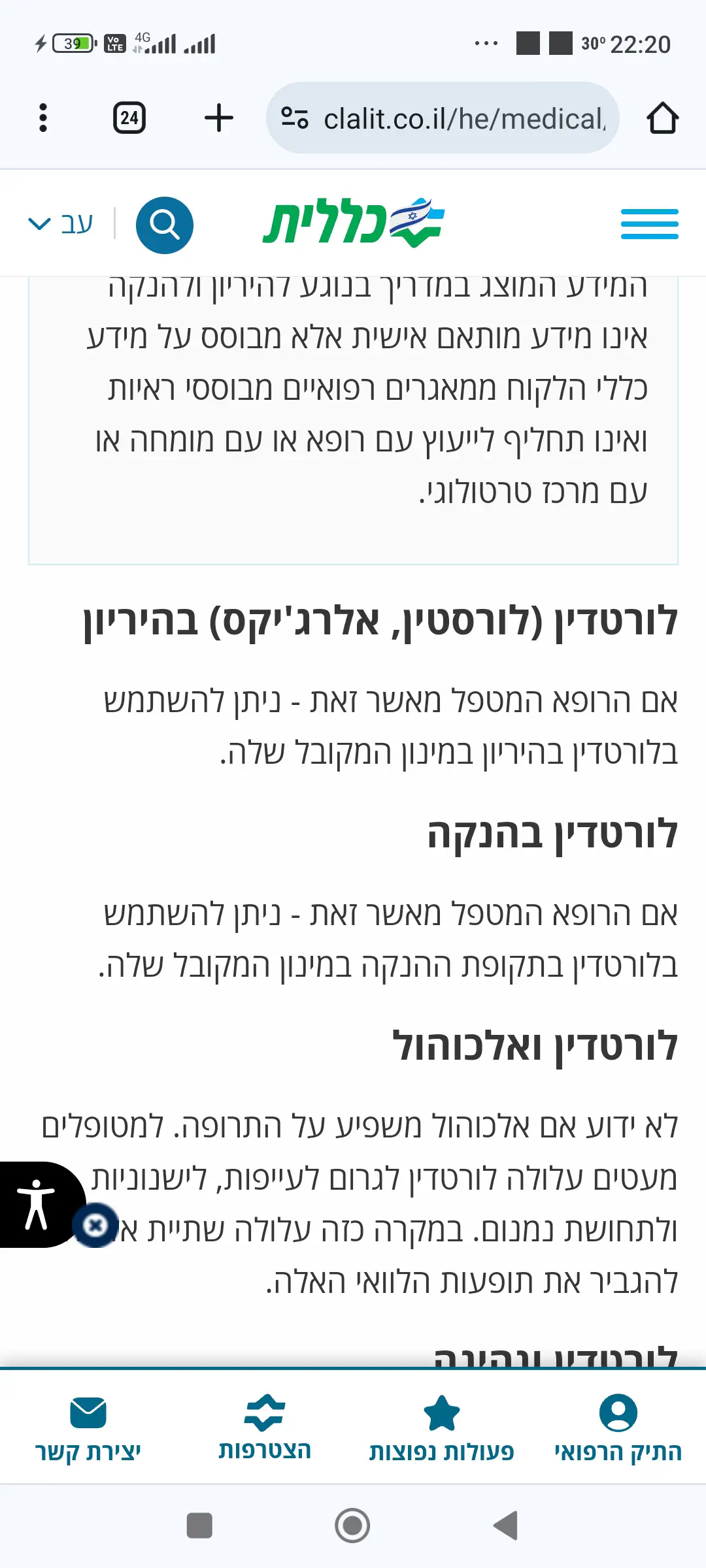Open פעולות נפוצות in the bottom bar
This screenshot has width=706, height=1568.
441,1428
